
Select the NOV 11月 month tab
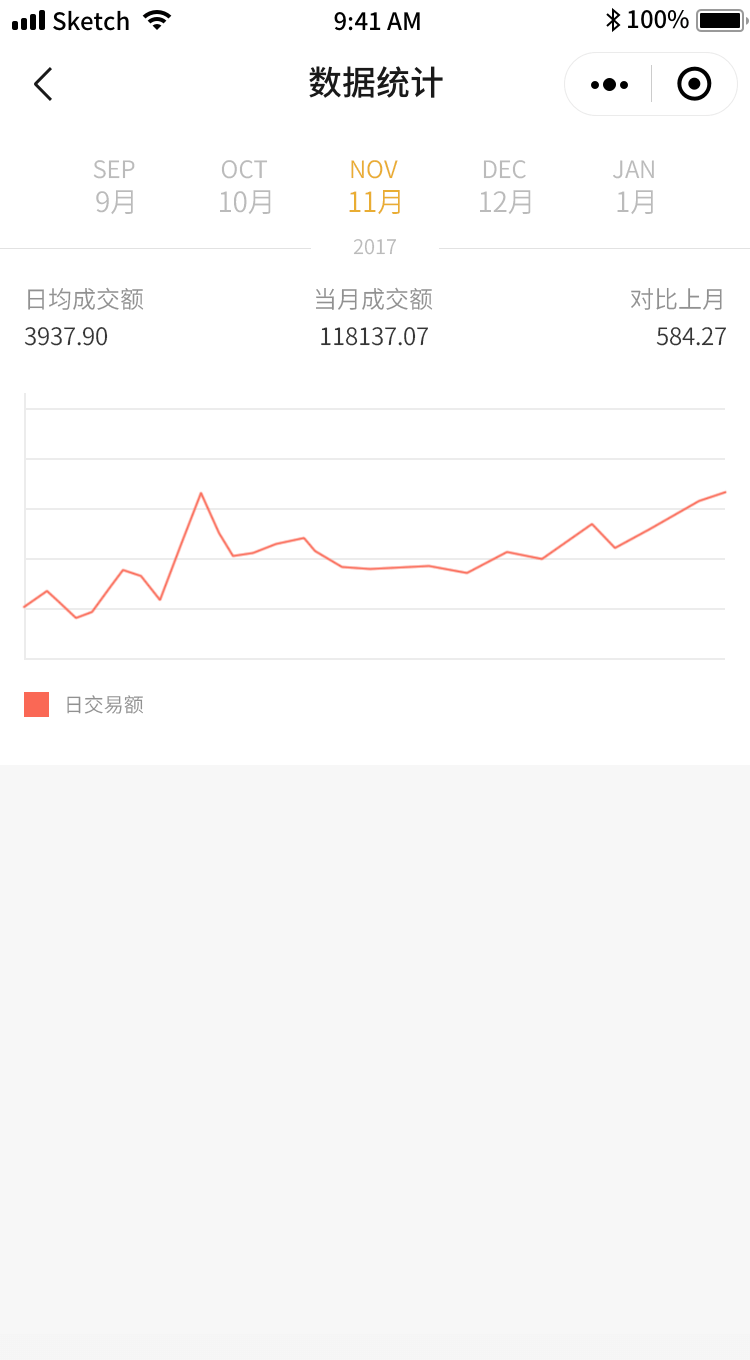[374, 186]
